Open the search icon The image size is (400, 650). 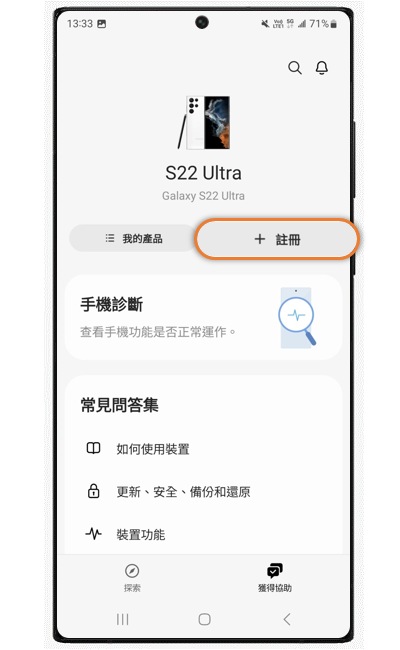pos(295,68)
